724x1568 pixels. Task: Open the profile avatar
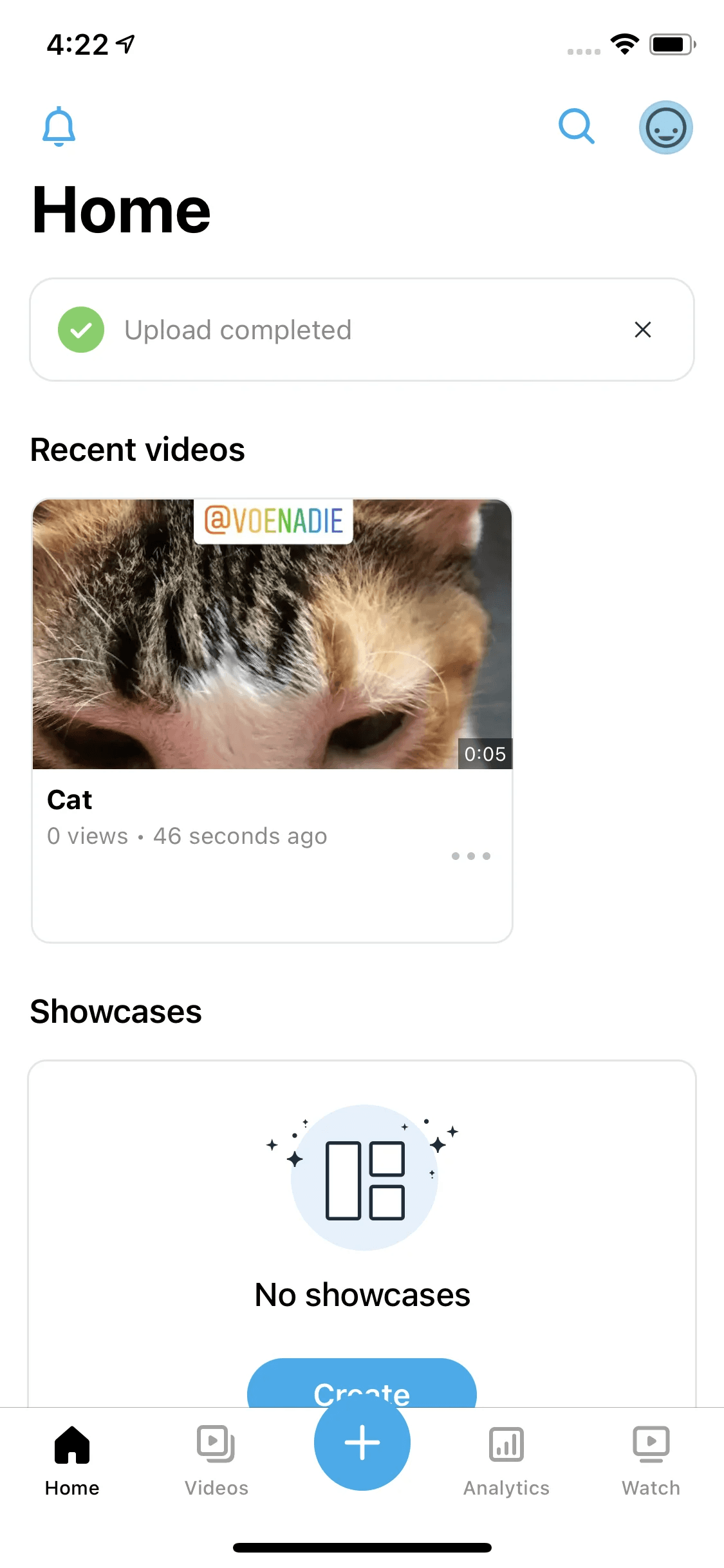(665, 127)
